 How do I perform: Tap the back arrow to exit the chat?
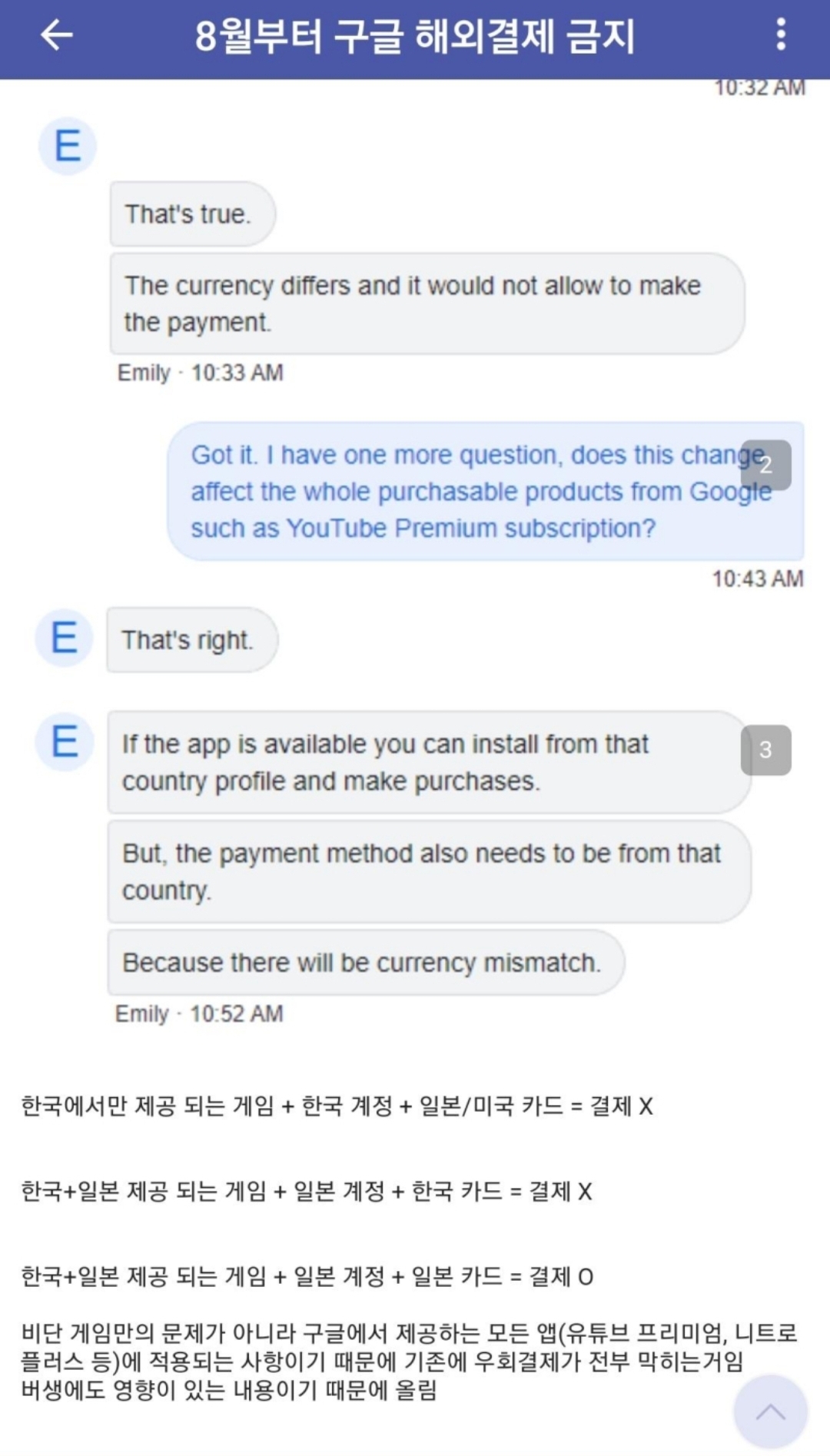56,35
